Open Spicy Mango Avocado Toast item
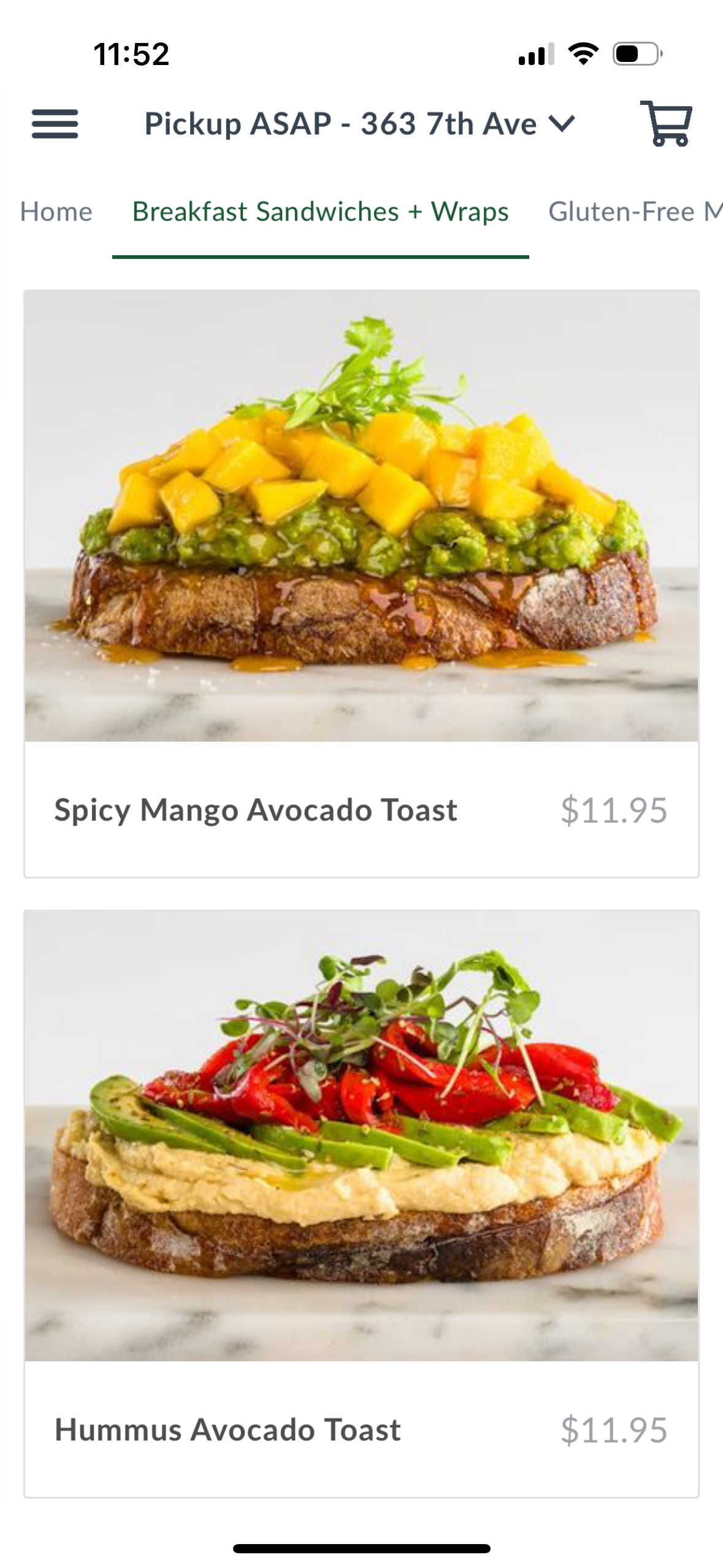This screenshot has width=723, height=1568. pos(361,583)
